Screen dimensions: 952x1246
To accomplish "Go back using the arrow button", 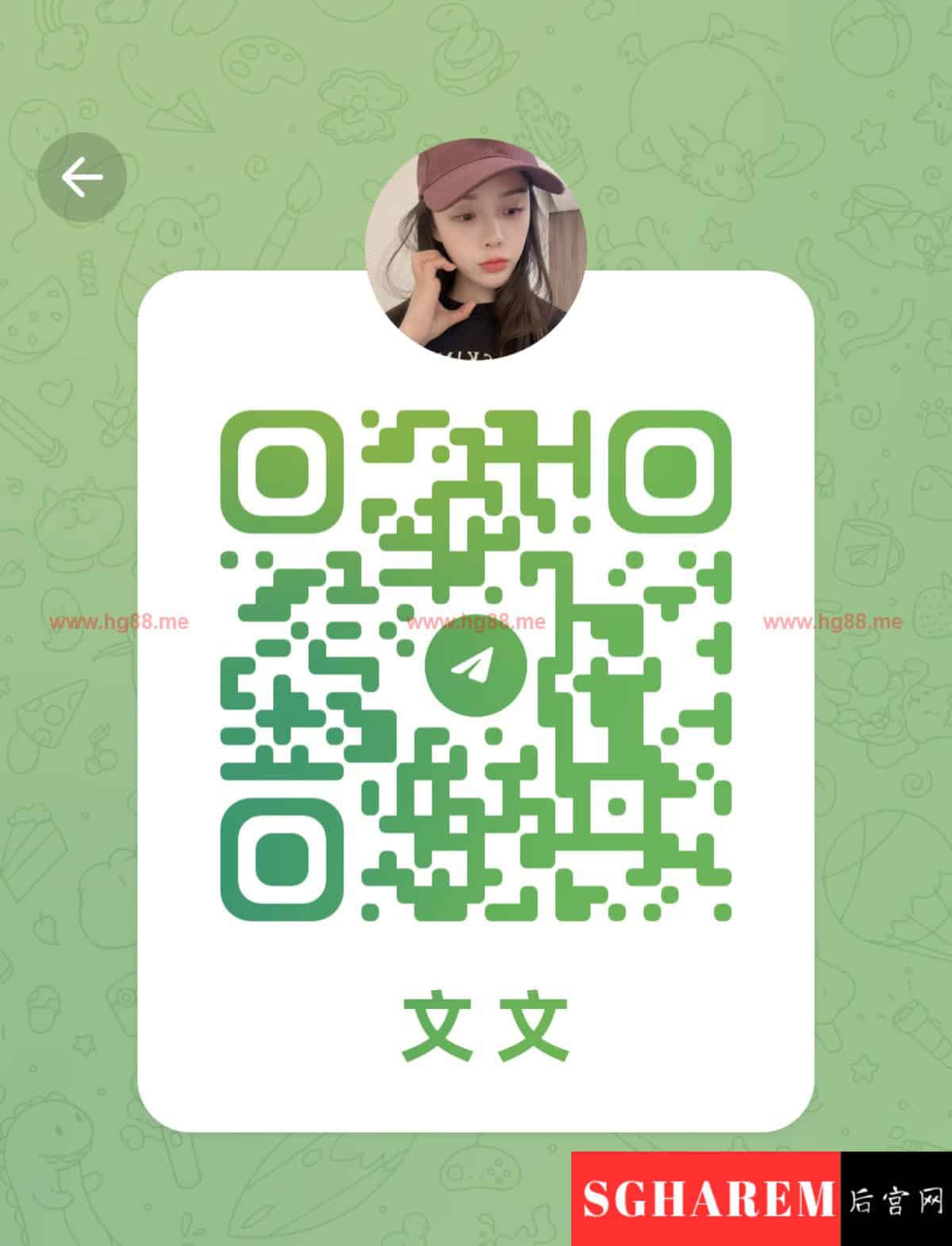I will 83,177.
